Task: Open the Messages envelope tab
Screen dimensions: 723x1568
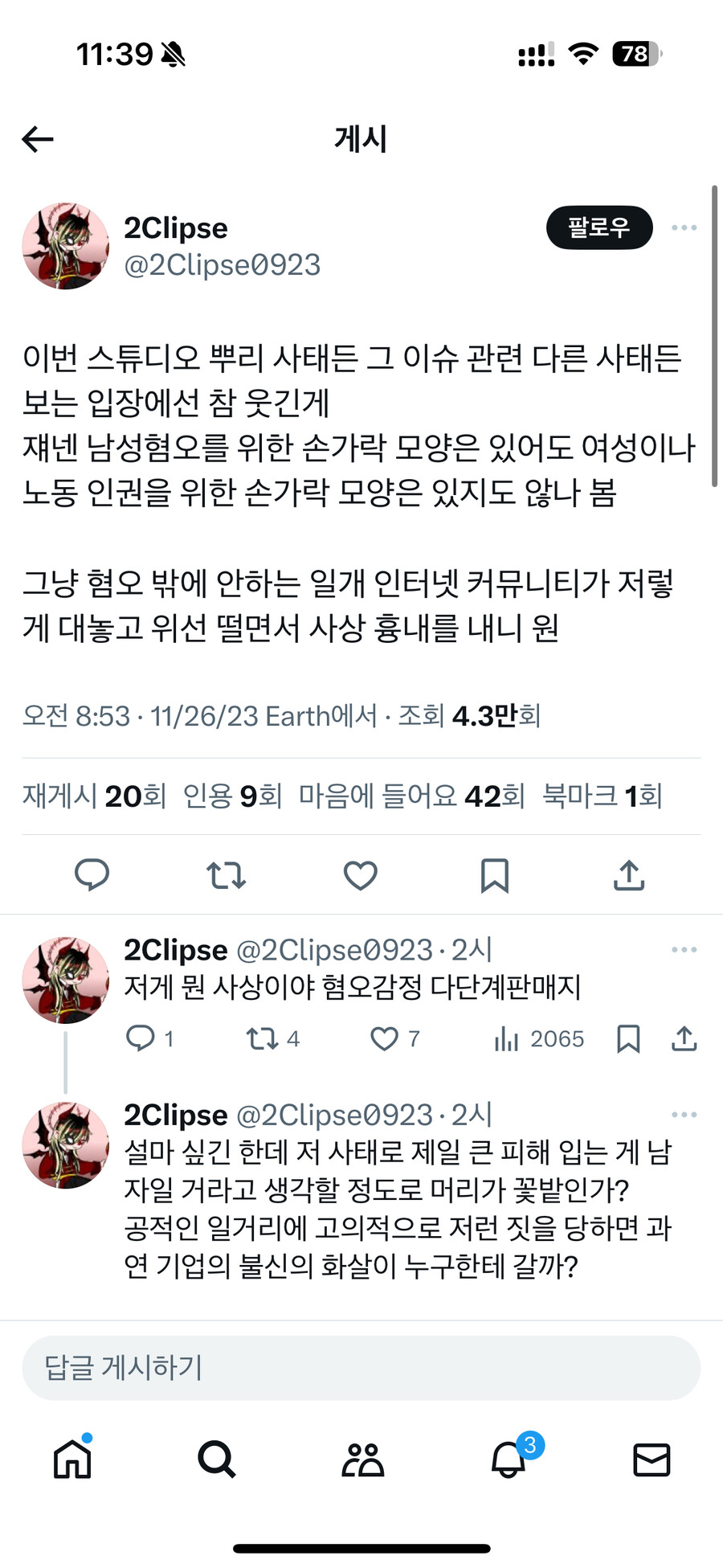Action: click(652, 1459)
